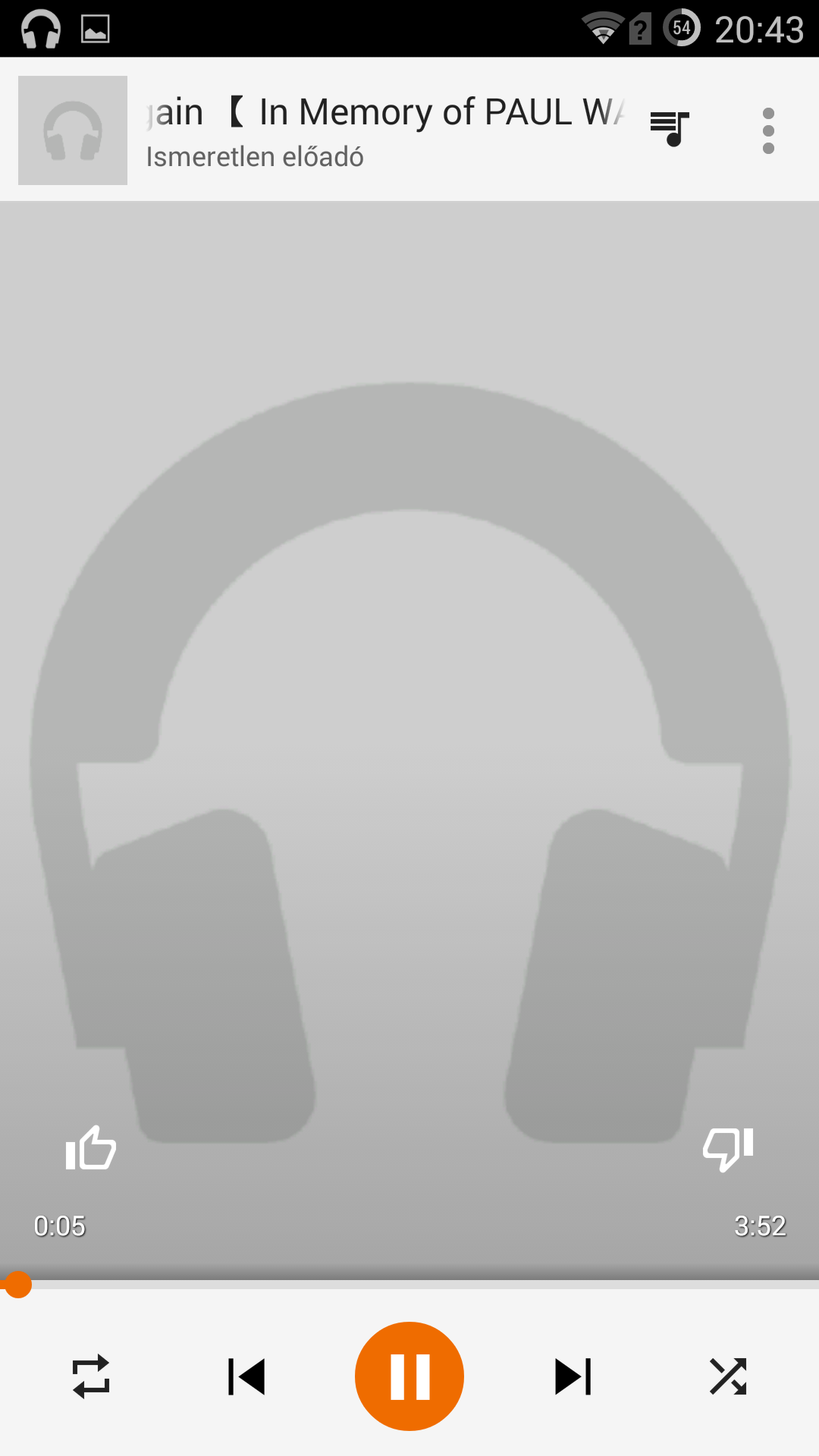Tap the orange seek bar handle

pyautogui.click(x=17, y=1285)
